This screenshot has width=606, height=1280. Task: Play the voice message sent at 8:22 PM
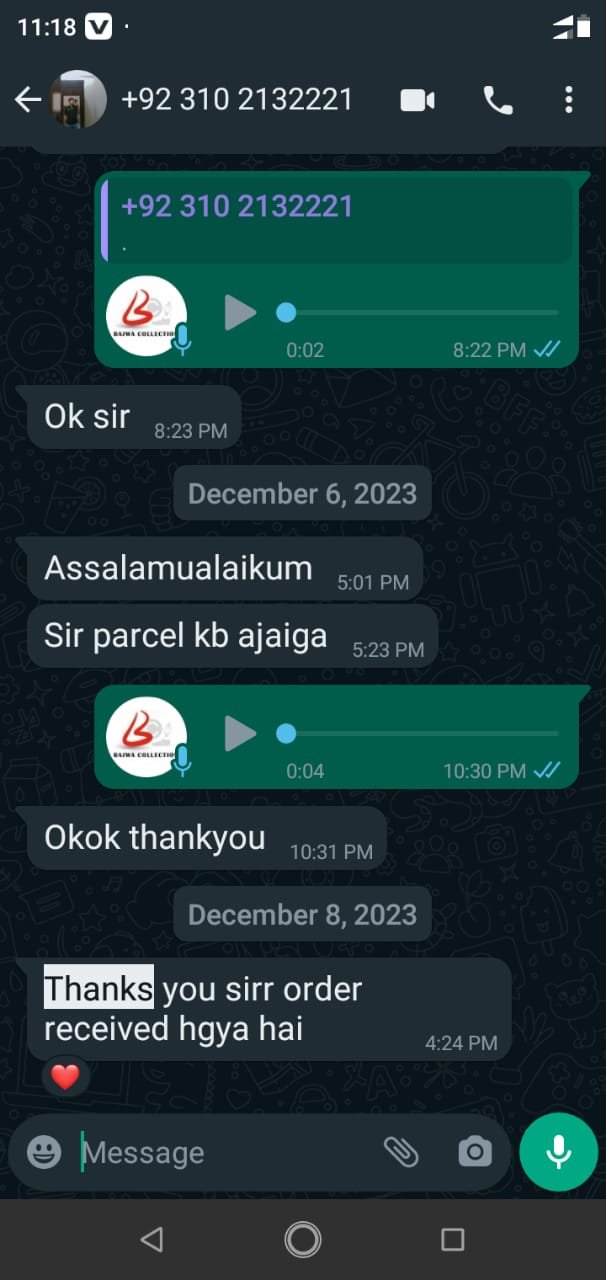point(240,313)
